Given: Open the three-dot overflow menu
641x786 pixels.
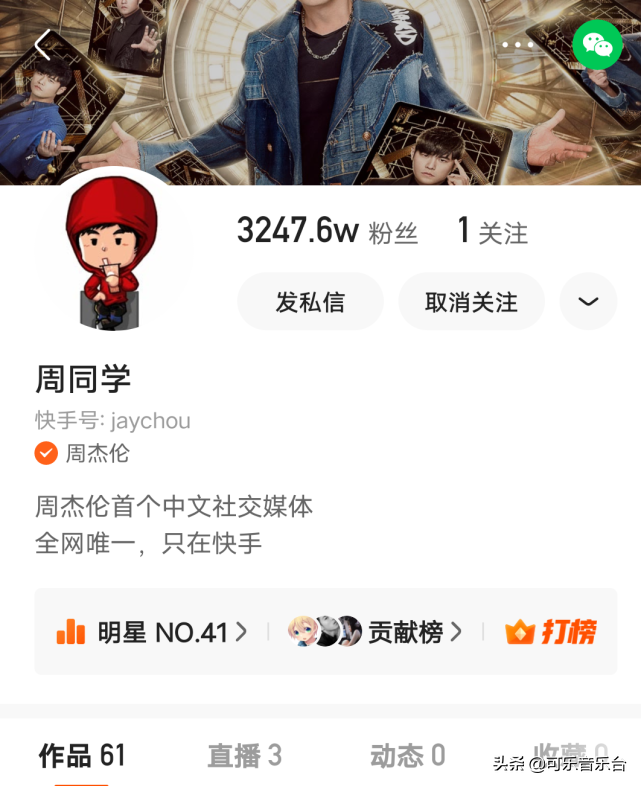Looking at the screenshot, I should click(x=518, y=45).
